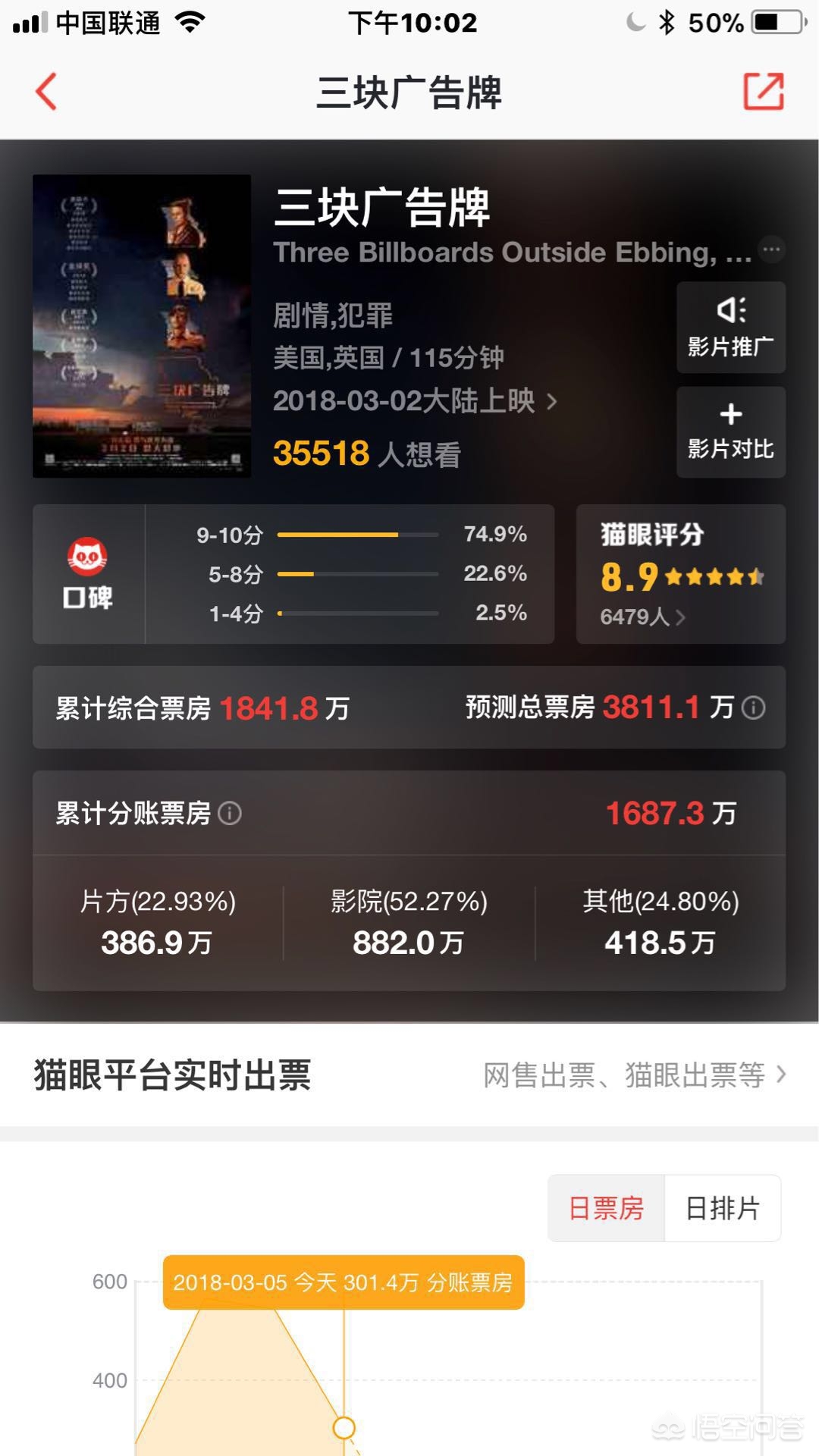Tap the highlighted chart data point
The height and width of the screenshot is (1456, 819).
point(344,1428)
